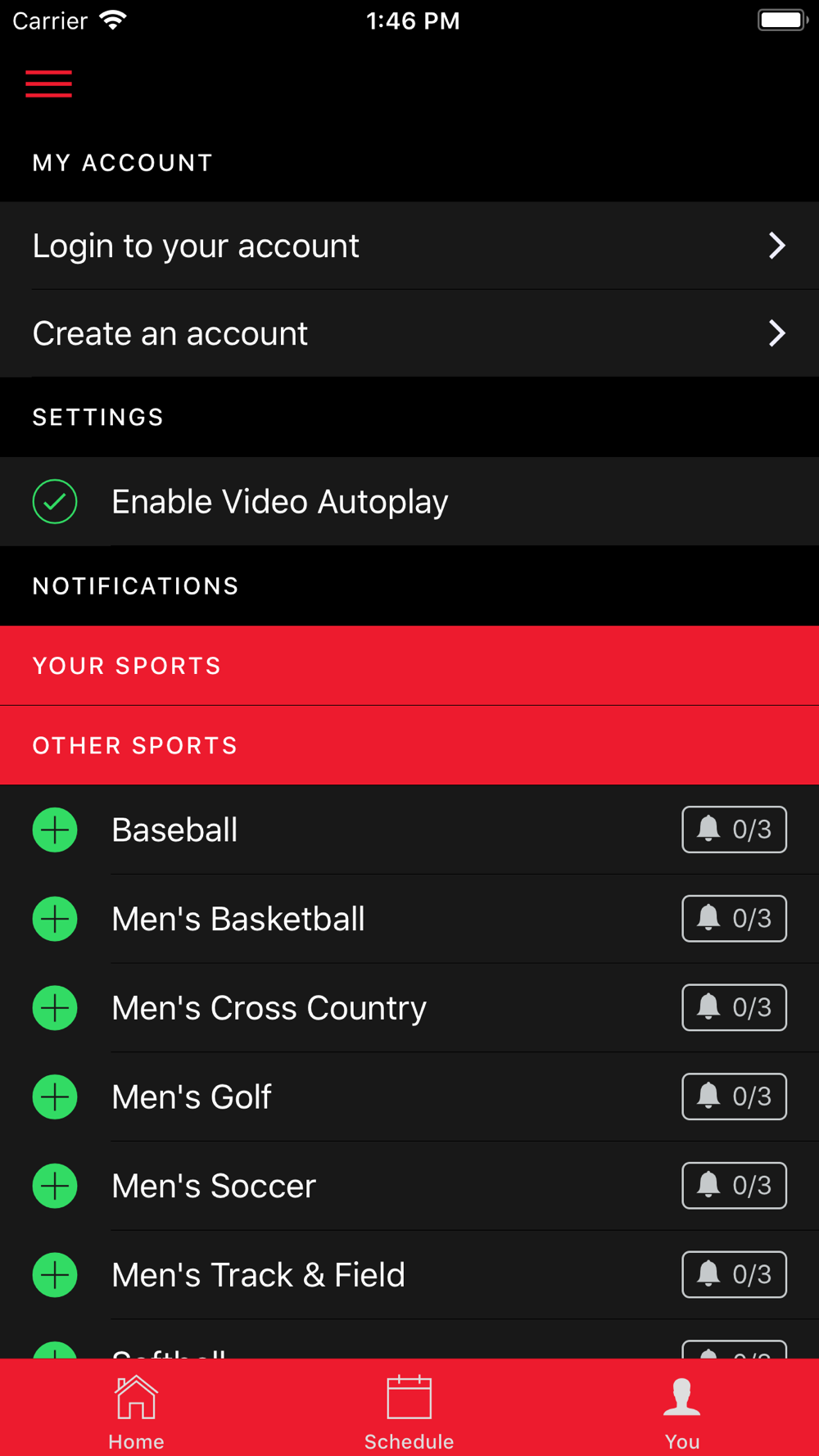
Task: Add Men's Golf to your sports
Action: tap(55, 1097)
